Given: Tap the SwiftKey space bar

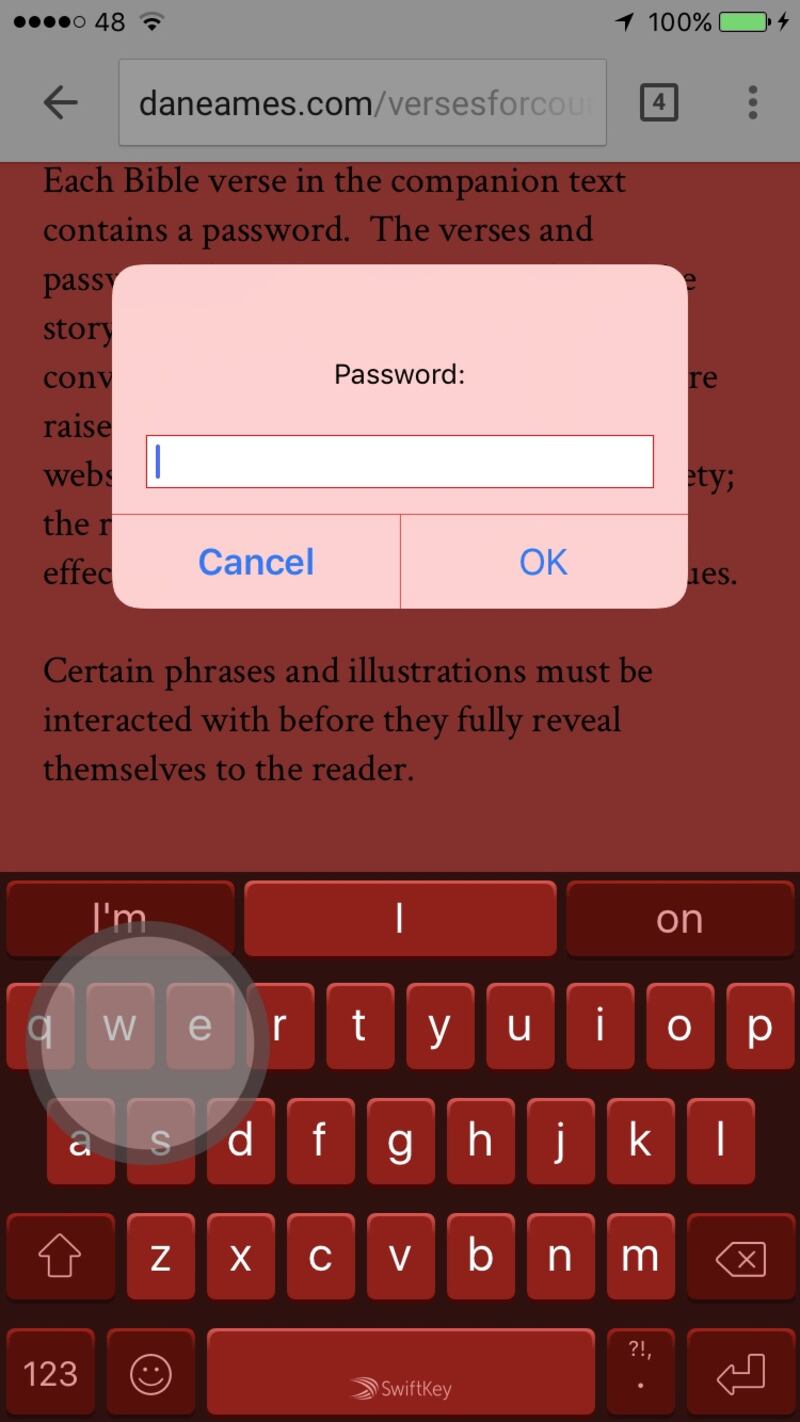Looking at the screenshot, I should [400, 1374].
